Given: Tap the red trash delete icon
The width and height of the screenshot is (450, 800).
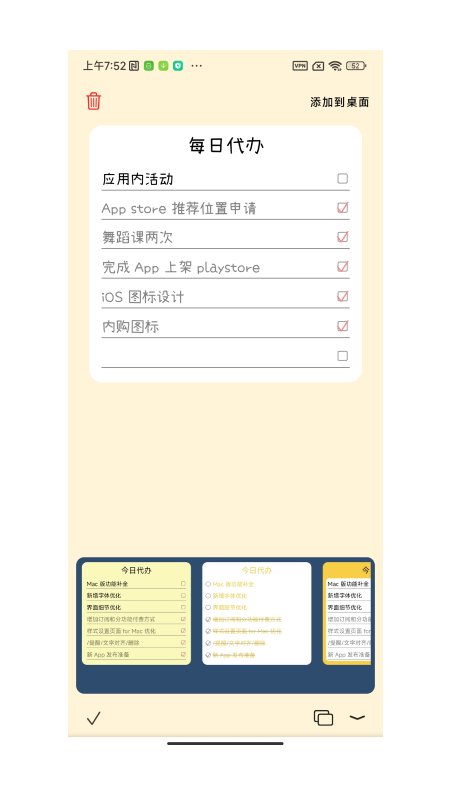Looking at the screenshot, I should [x=93, y=101].
